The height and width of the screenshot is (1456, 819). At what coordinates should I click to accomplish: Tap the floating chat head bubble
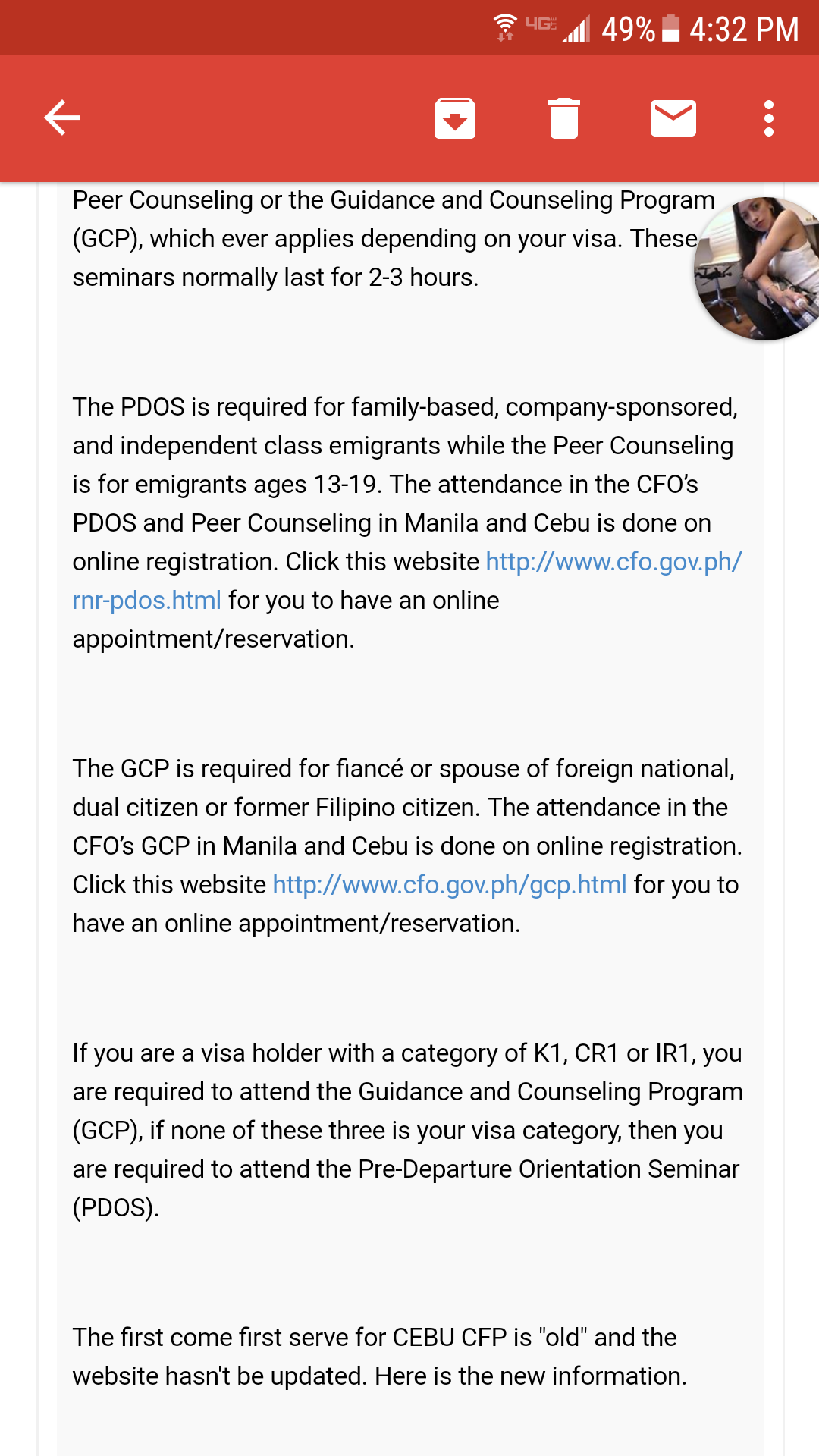(758, 268)
